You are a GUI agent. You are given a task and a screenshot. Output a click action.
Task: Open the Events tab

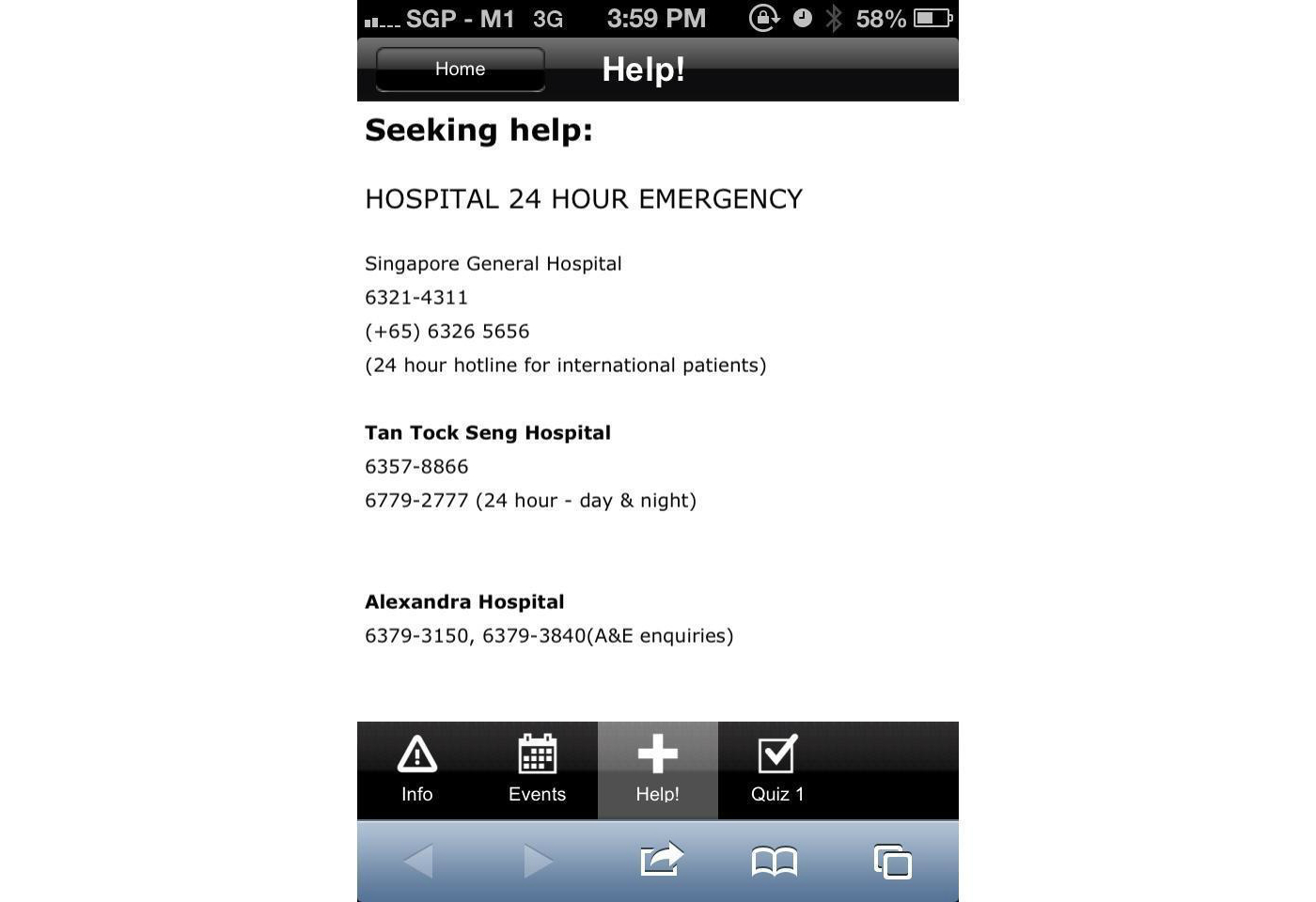tap(537, 770)
